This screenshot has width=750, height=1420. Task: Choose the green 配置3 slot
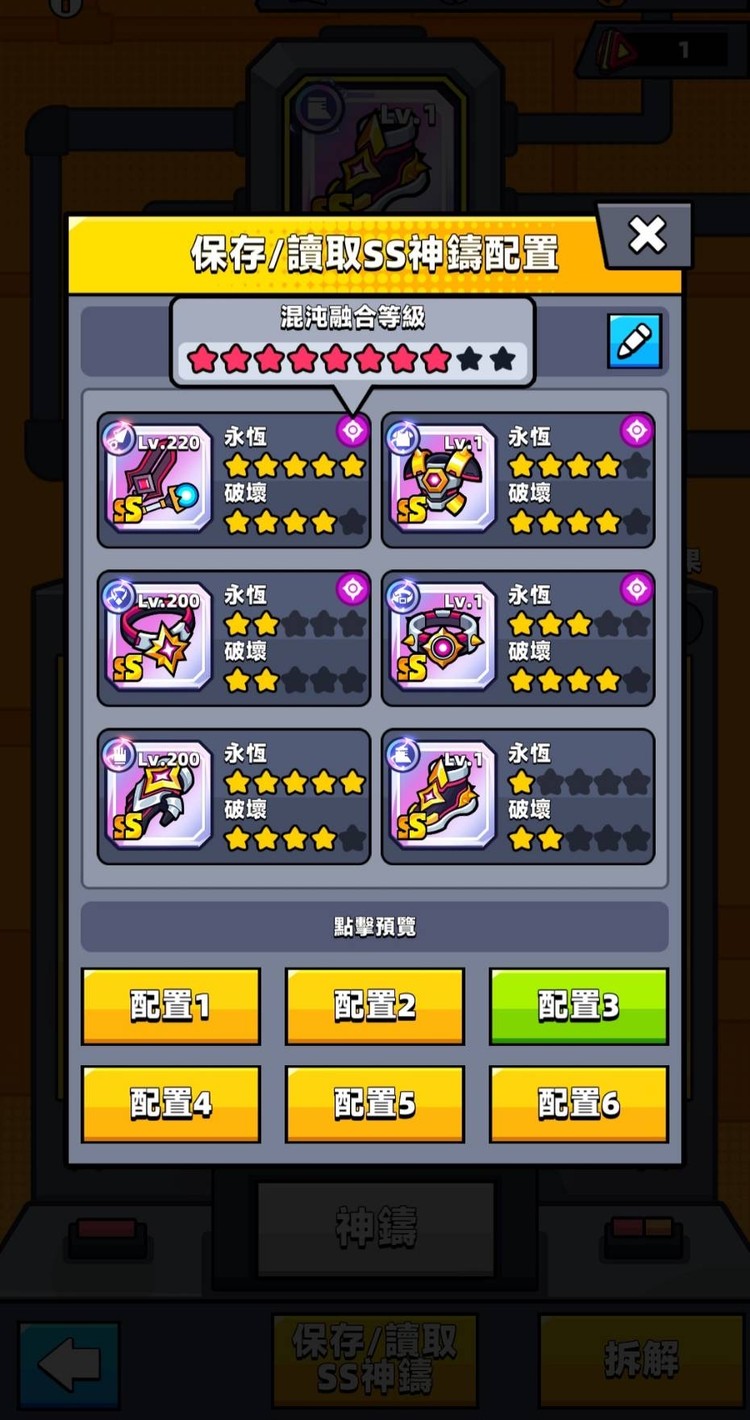tap(579, 1006)
